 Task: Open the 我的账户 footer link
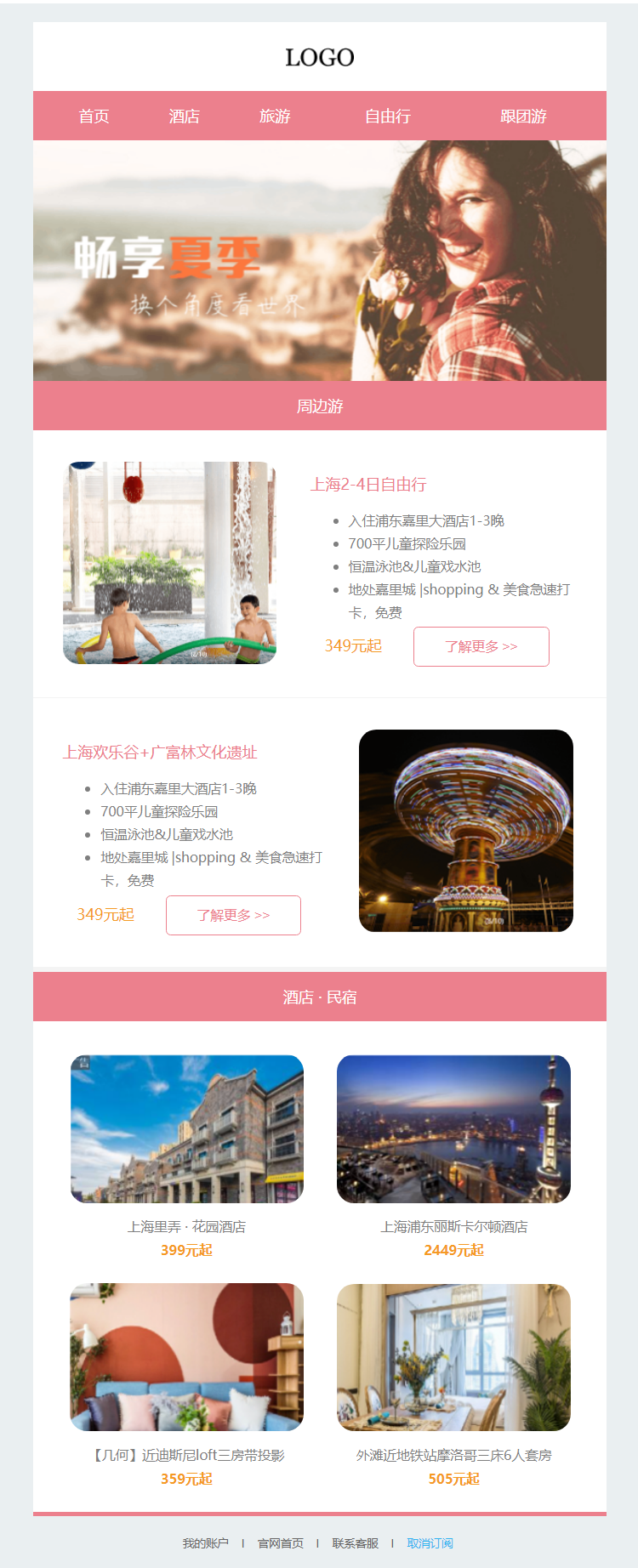click(x=205, y=1543)
